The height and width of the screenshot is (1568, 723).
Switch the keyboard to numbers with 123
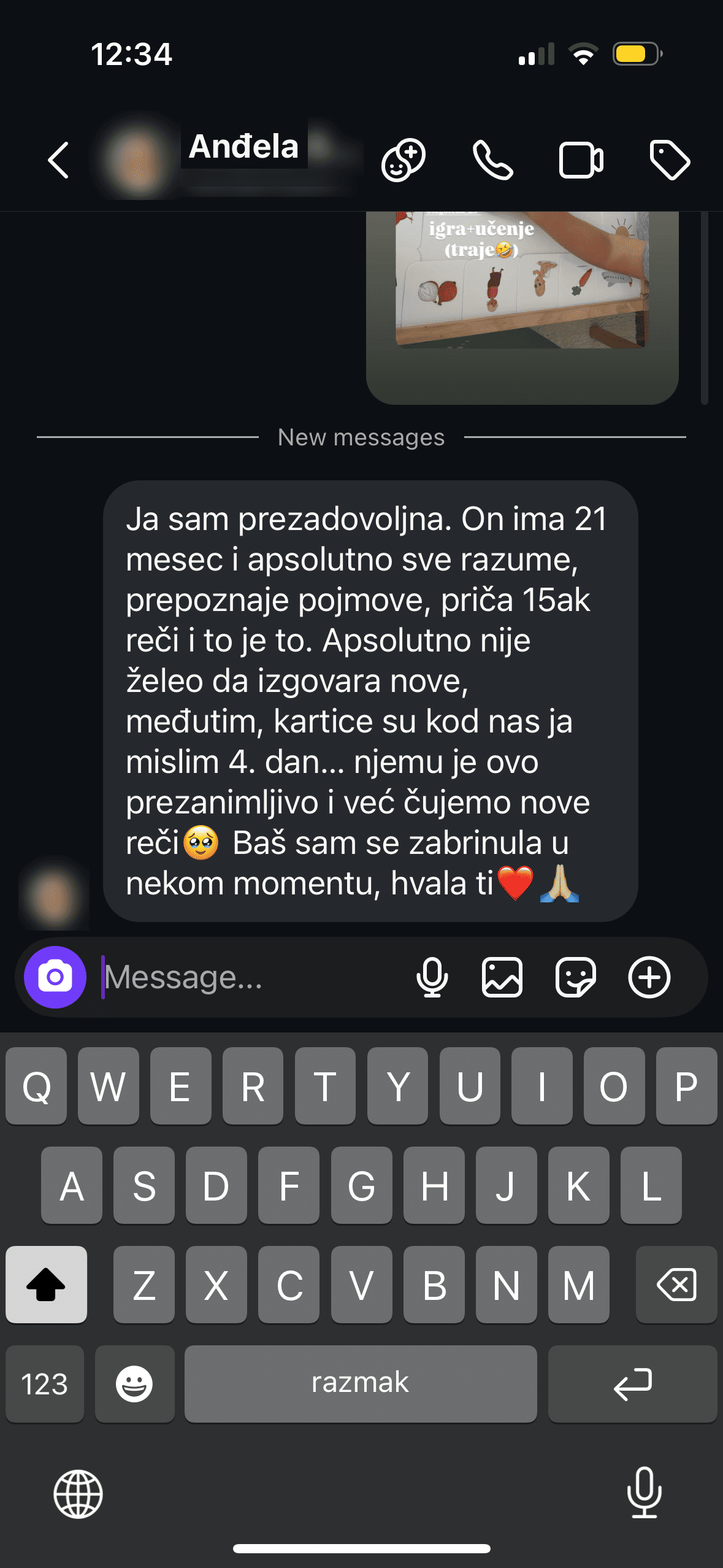pyautogui.click(x=45, y=1384)
